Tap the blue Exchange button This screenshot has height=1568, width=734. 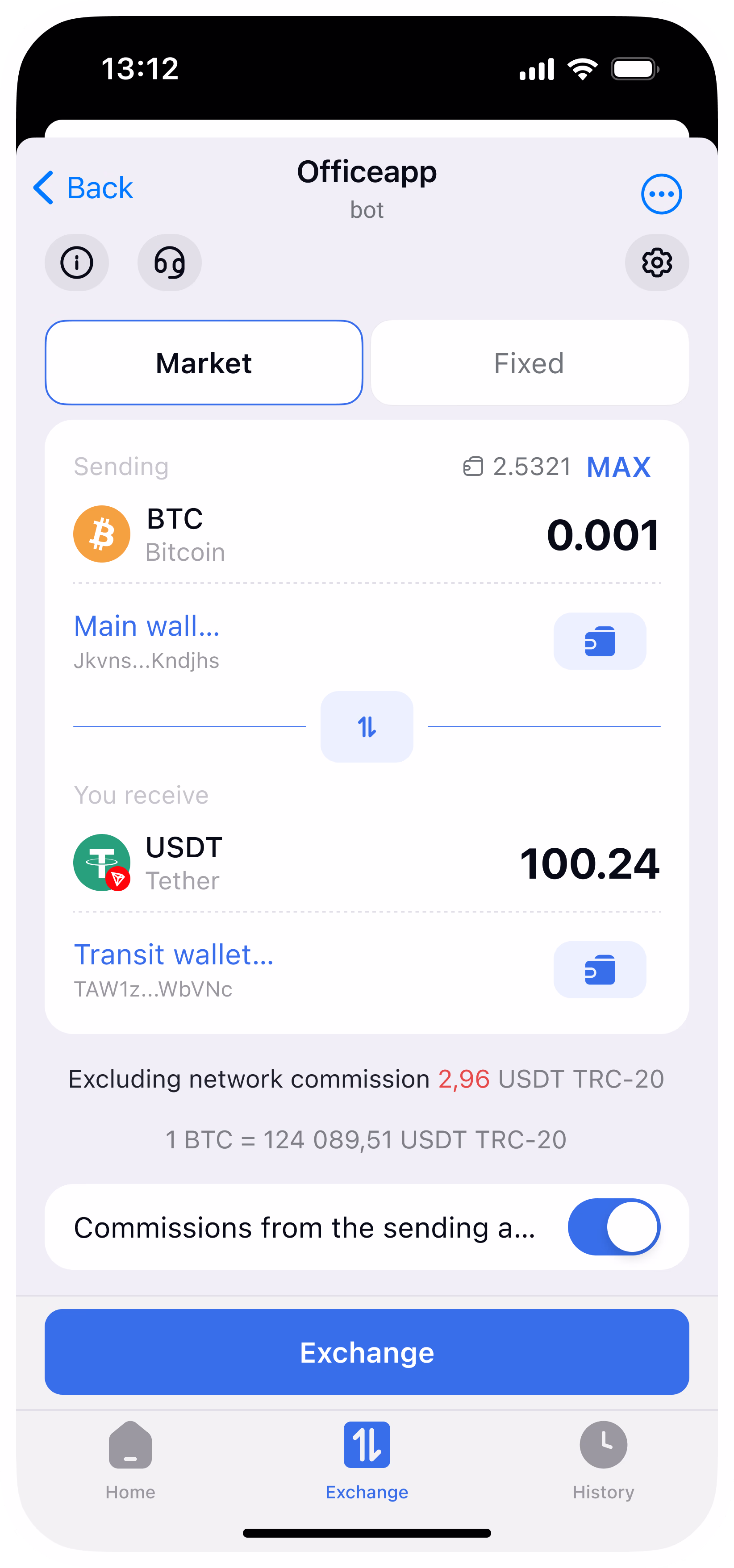tap(367, 1352)
